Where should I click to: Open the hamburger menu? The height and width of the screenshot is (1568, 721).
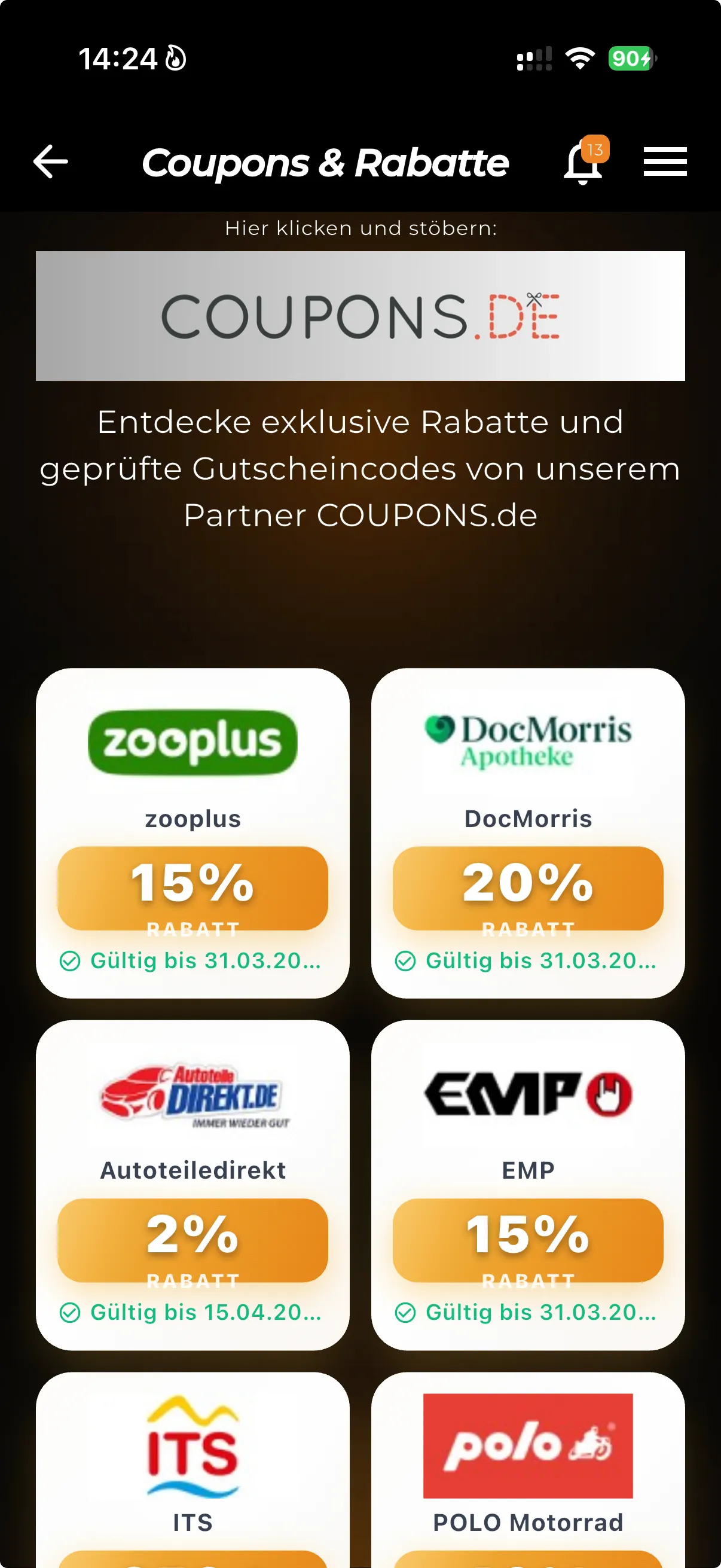coord(665,162)
